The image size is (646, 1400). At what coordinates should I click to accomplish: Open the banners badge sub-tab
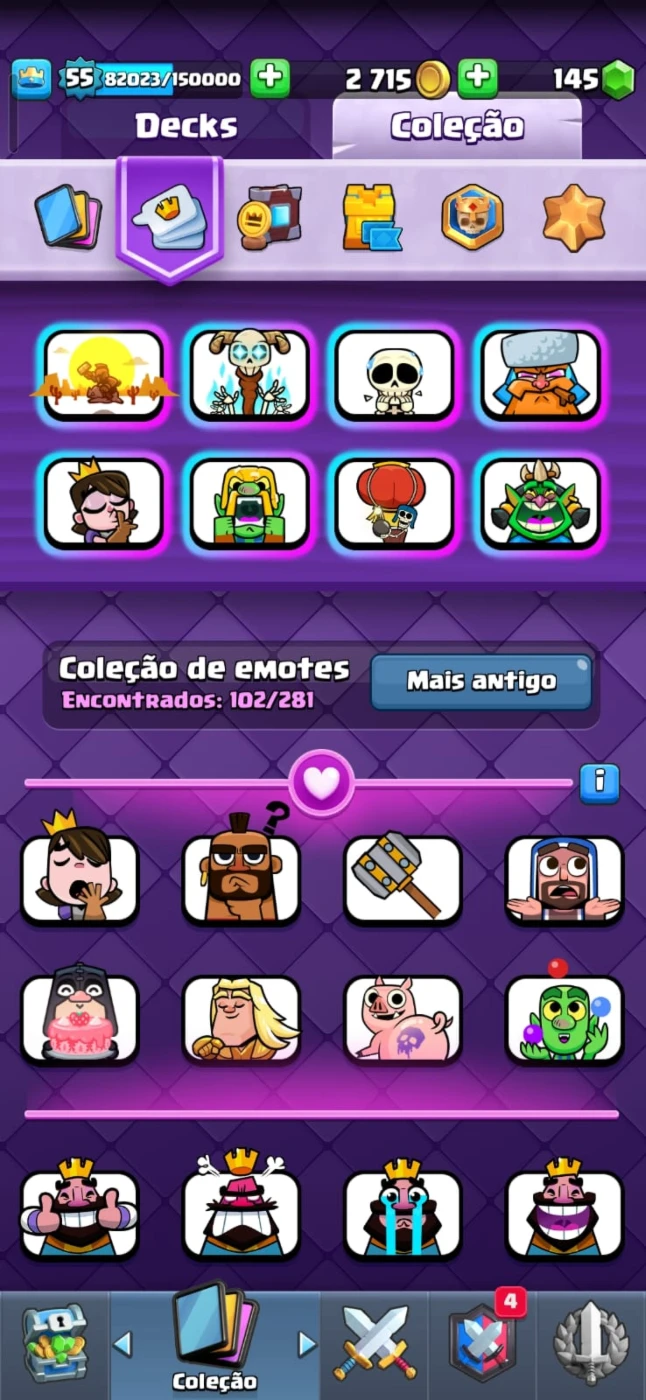click(473, 216)
